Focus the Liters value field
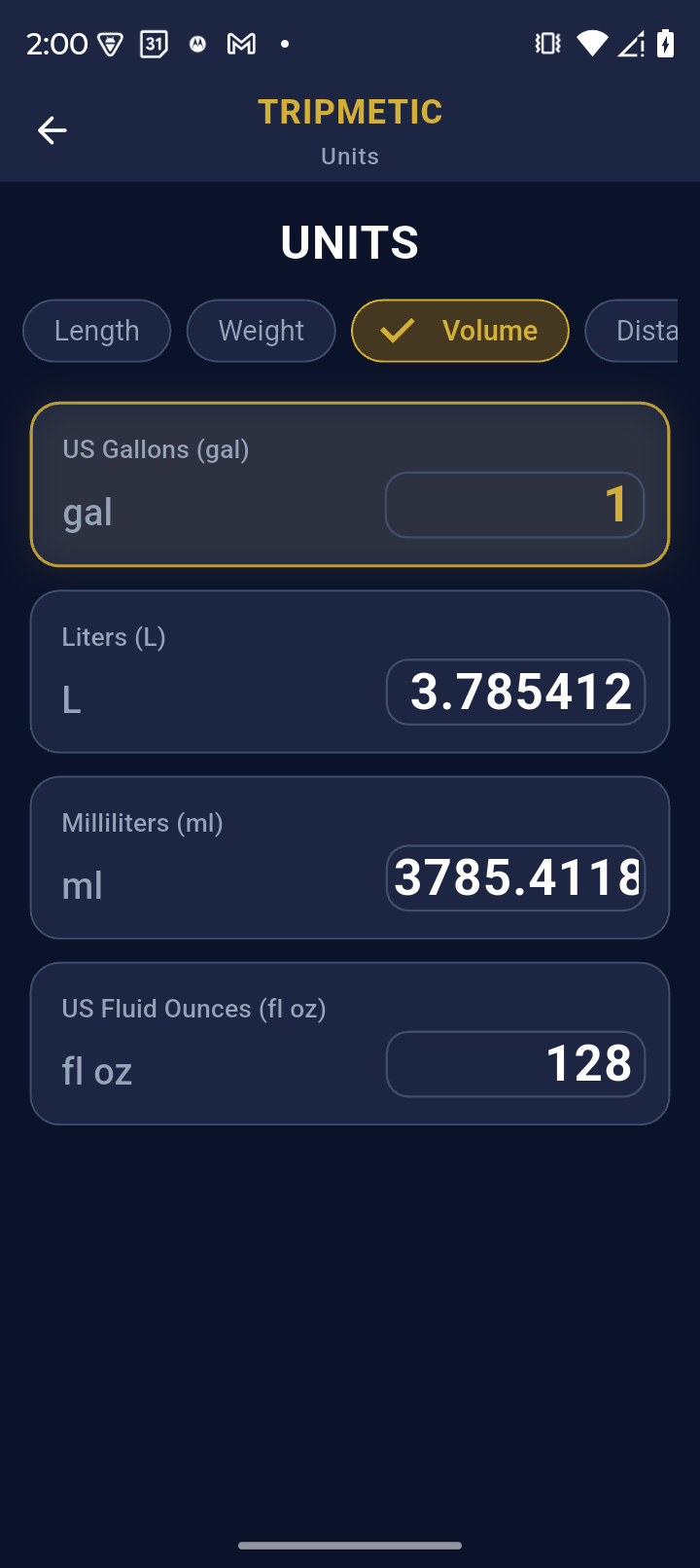 click(x=515, y=692)
